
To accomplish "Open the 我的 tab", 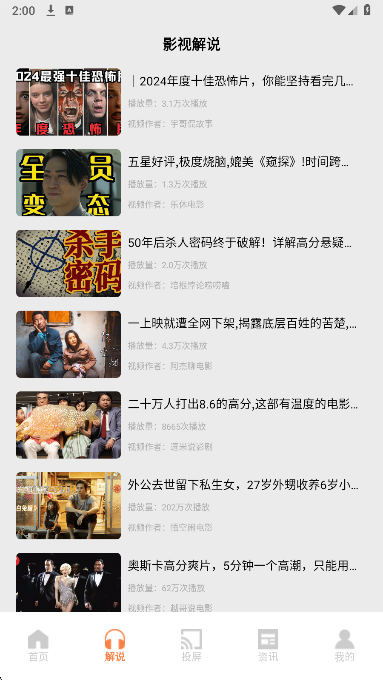I will [x=344, y=645].
